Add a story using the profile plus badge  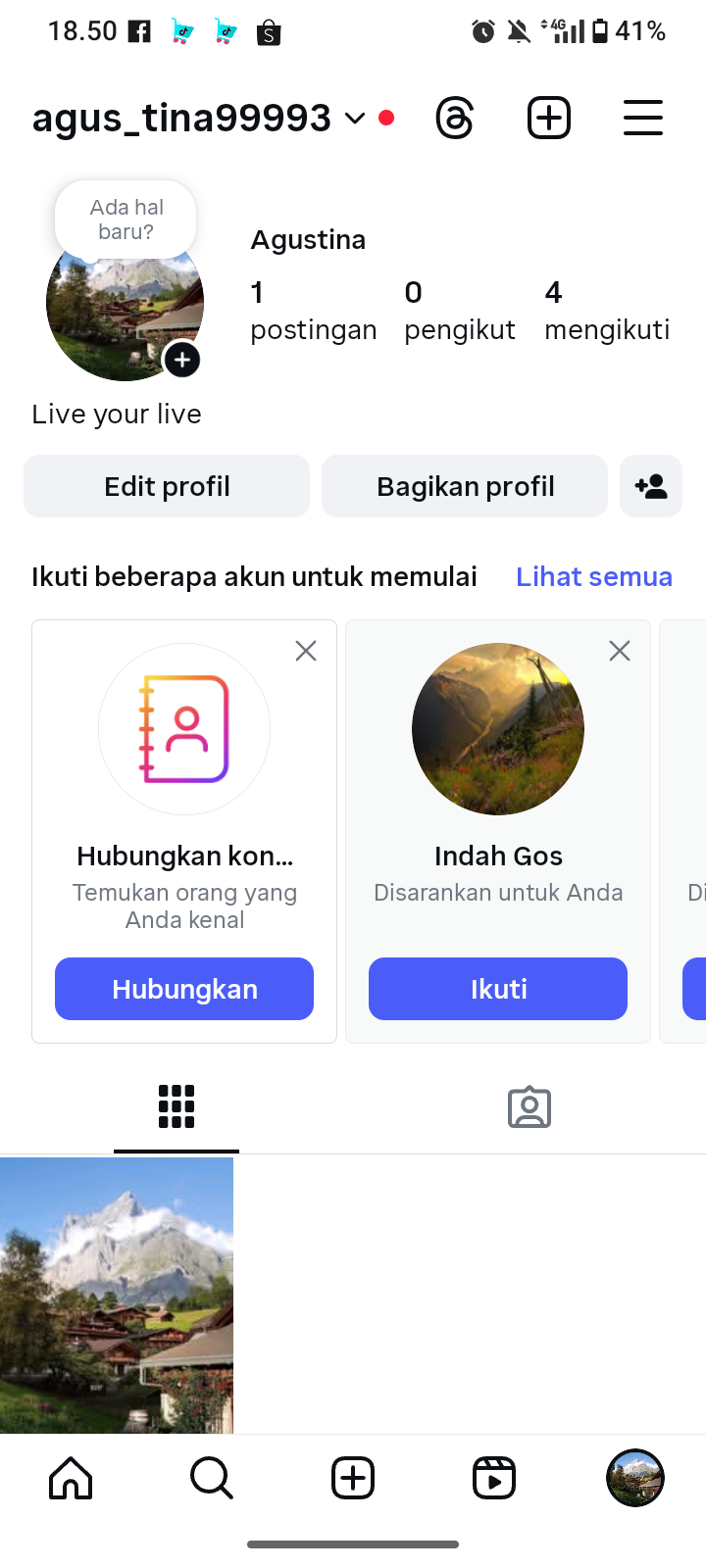[x=182, y=360]
